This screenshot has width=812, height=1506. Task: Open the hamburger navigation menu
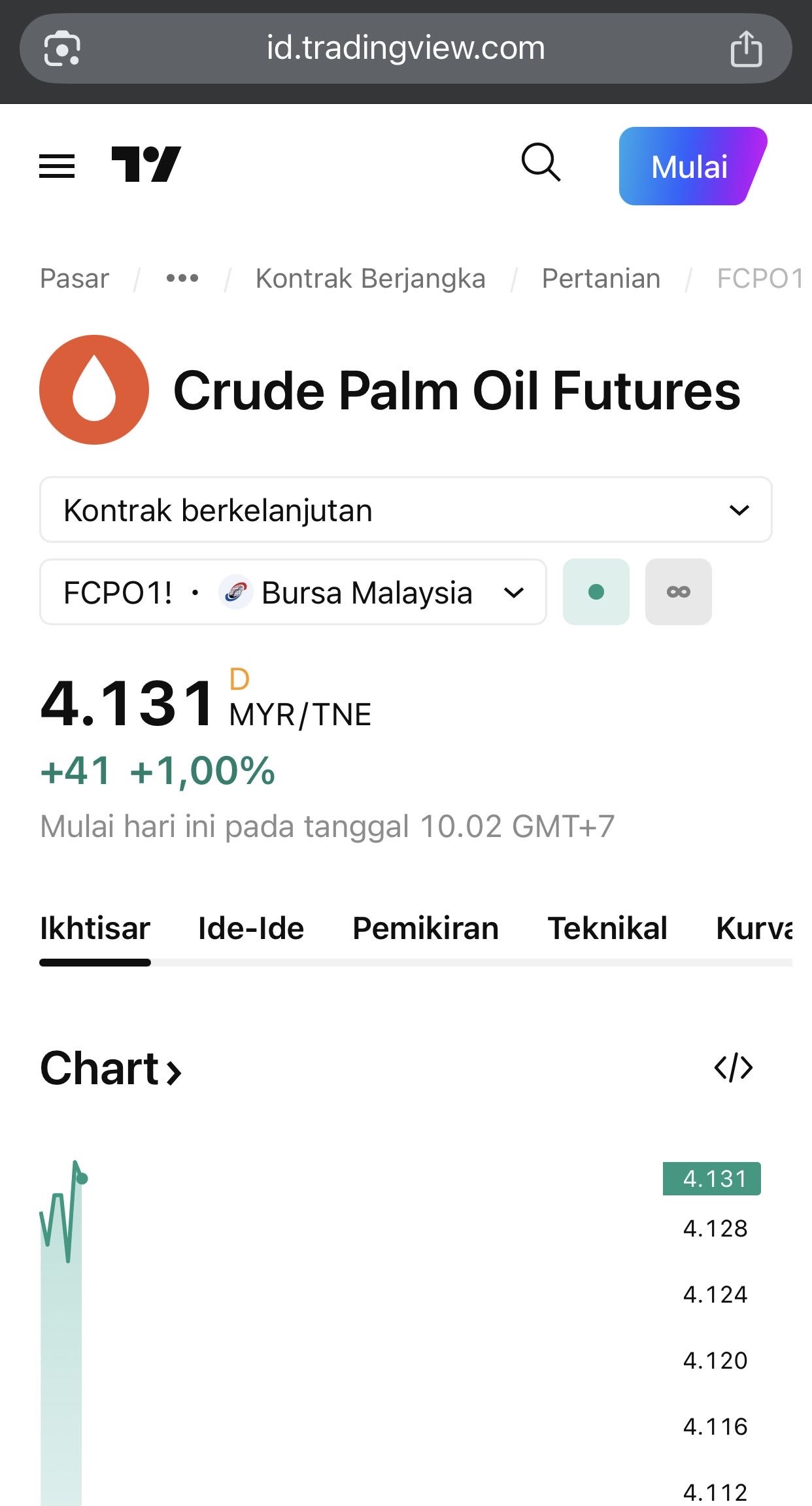(57, 165)
